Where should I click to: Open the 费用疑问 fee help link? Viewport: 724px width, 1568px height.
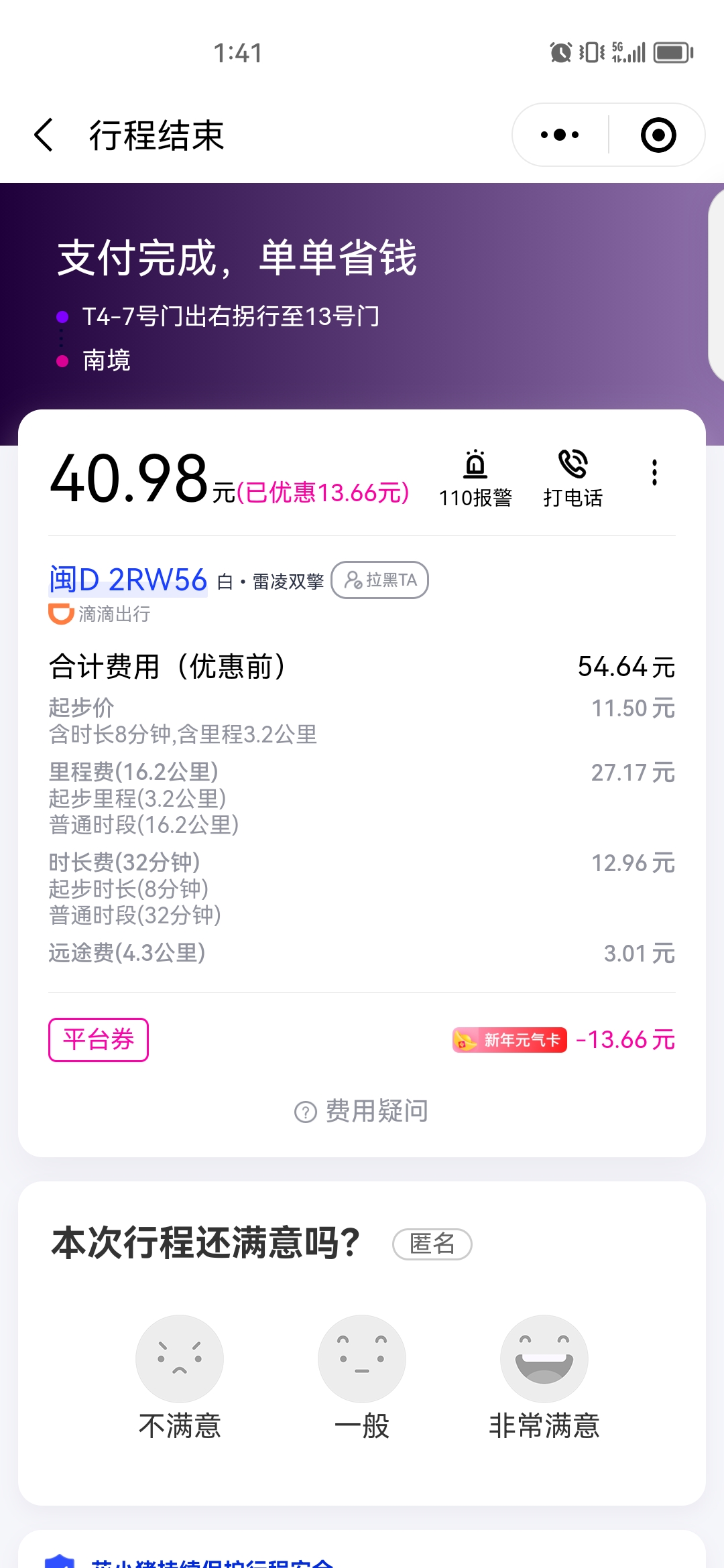(362, 1110)
